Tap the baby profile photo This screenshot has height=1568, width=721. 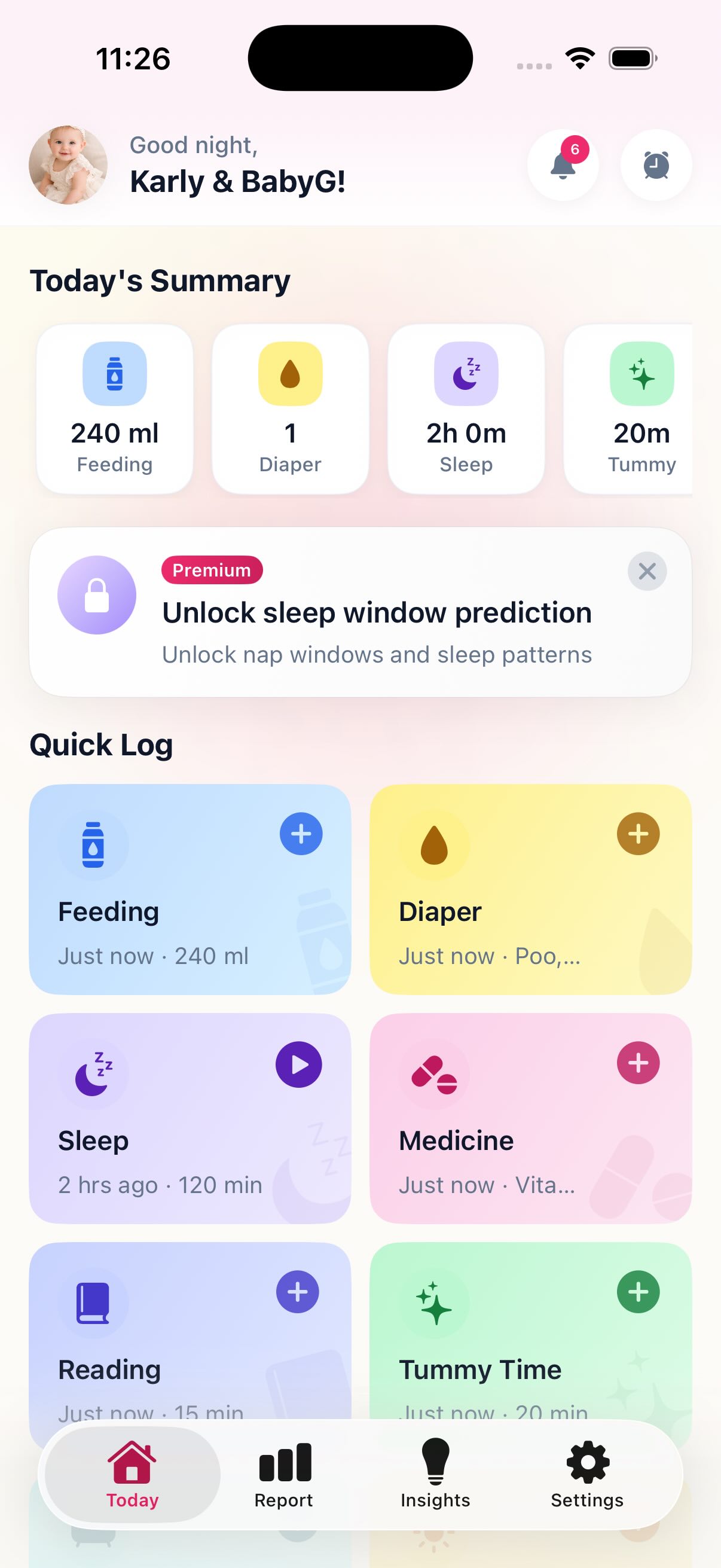click(68, 165)
